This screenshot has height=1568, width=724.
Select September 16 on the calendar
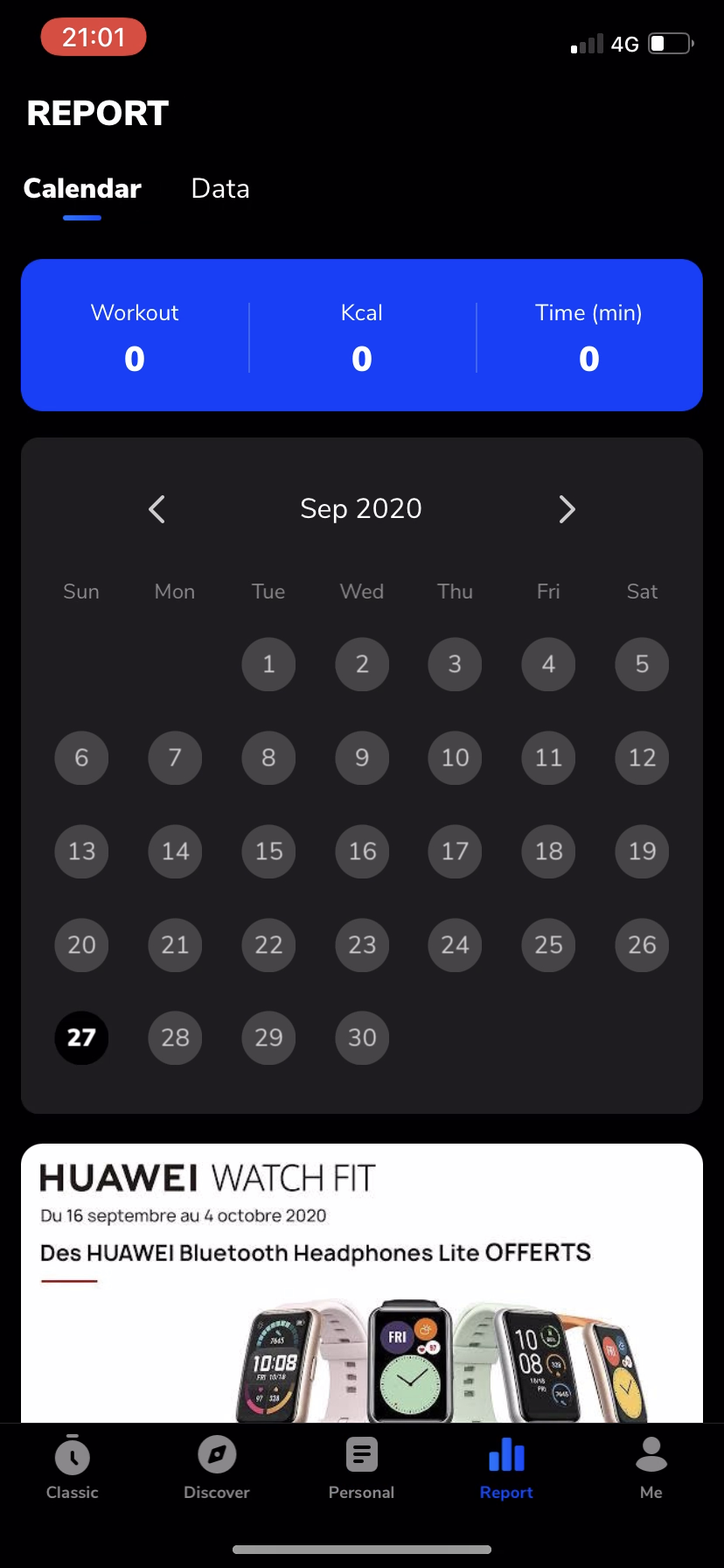coord(361,851)
